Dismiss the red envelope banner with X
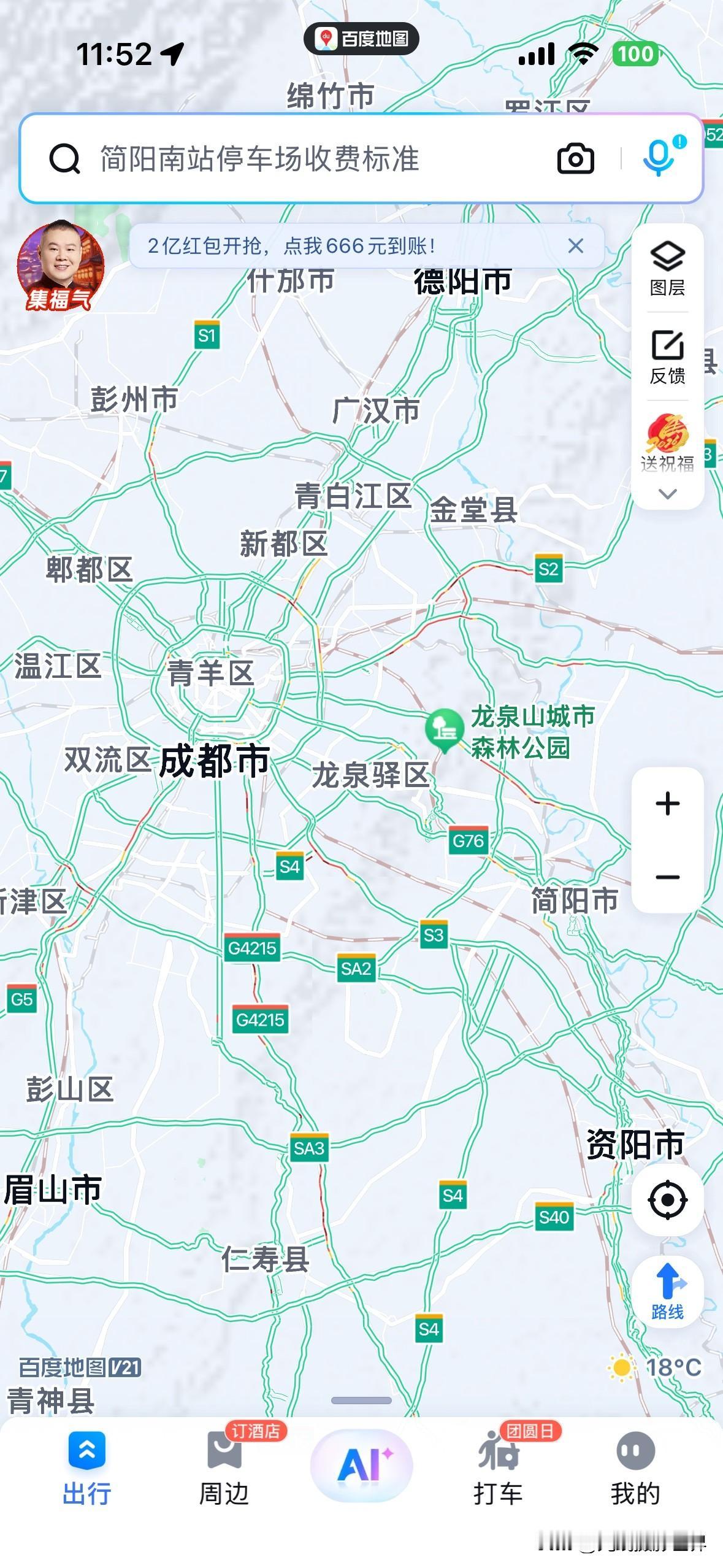 [x=575, y=245]
